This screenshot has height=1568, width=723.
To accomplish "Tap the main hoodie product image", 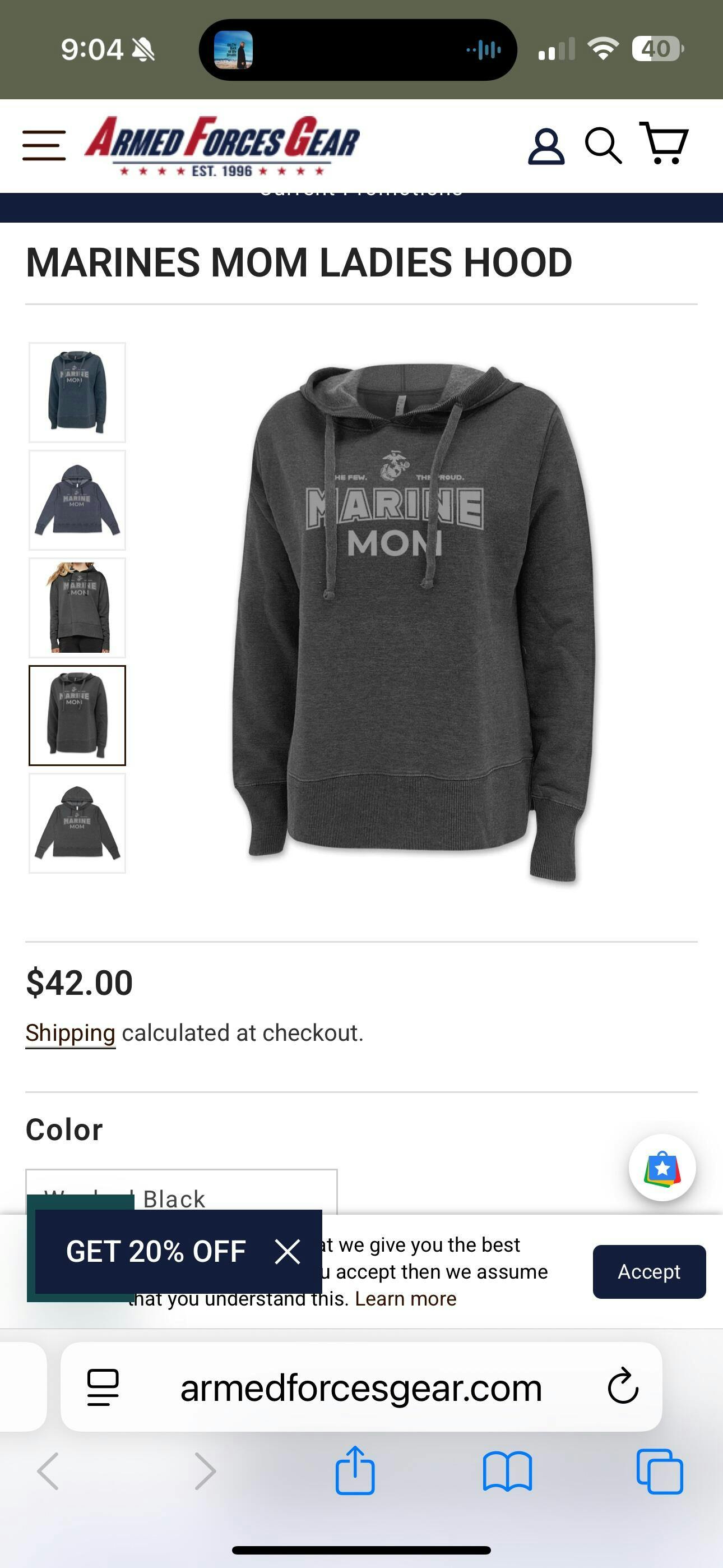I will click(x=414, y=621).
